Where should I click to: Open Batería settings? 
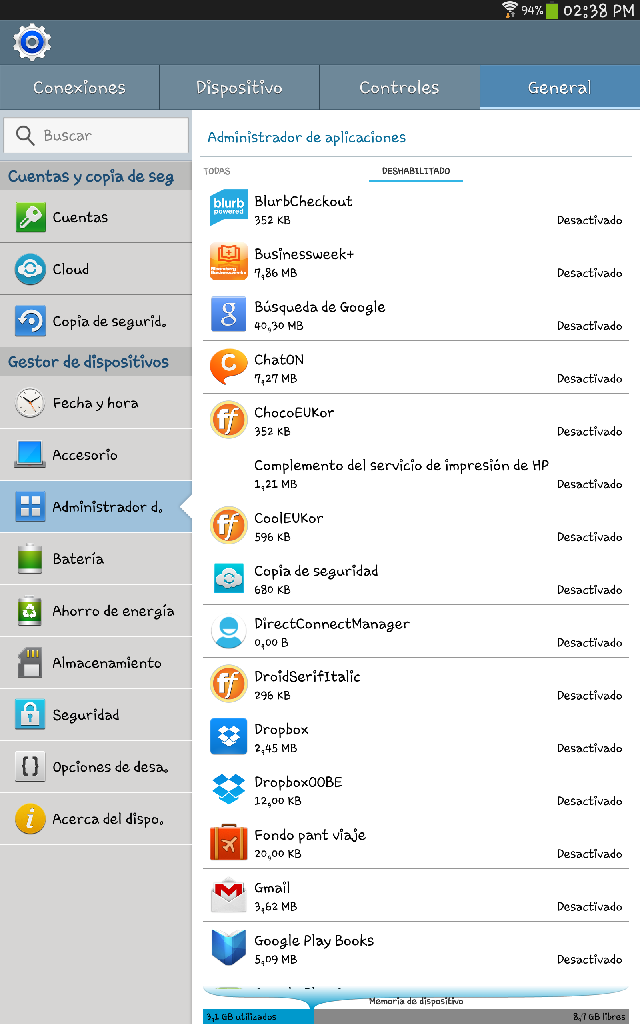point(95,559)
